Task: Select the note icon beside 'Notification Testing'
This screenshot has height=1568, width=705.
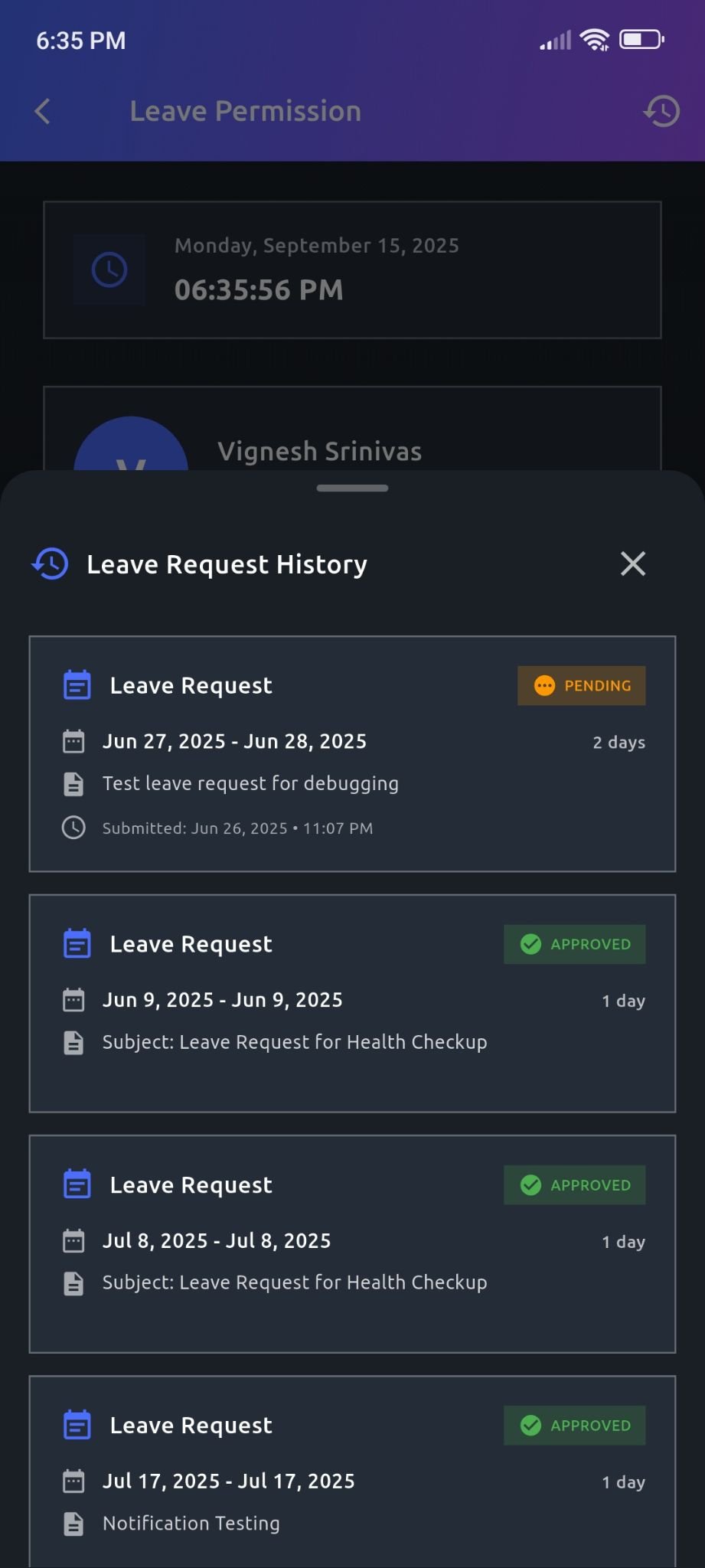Action: point(73,1523)
